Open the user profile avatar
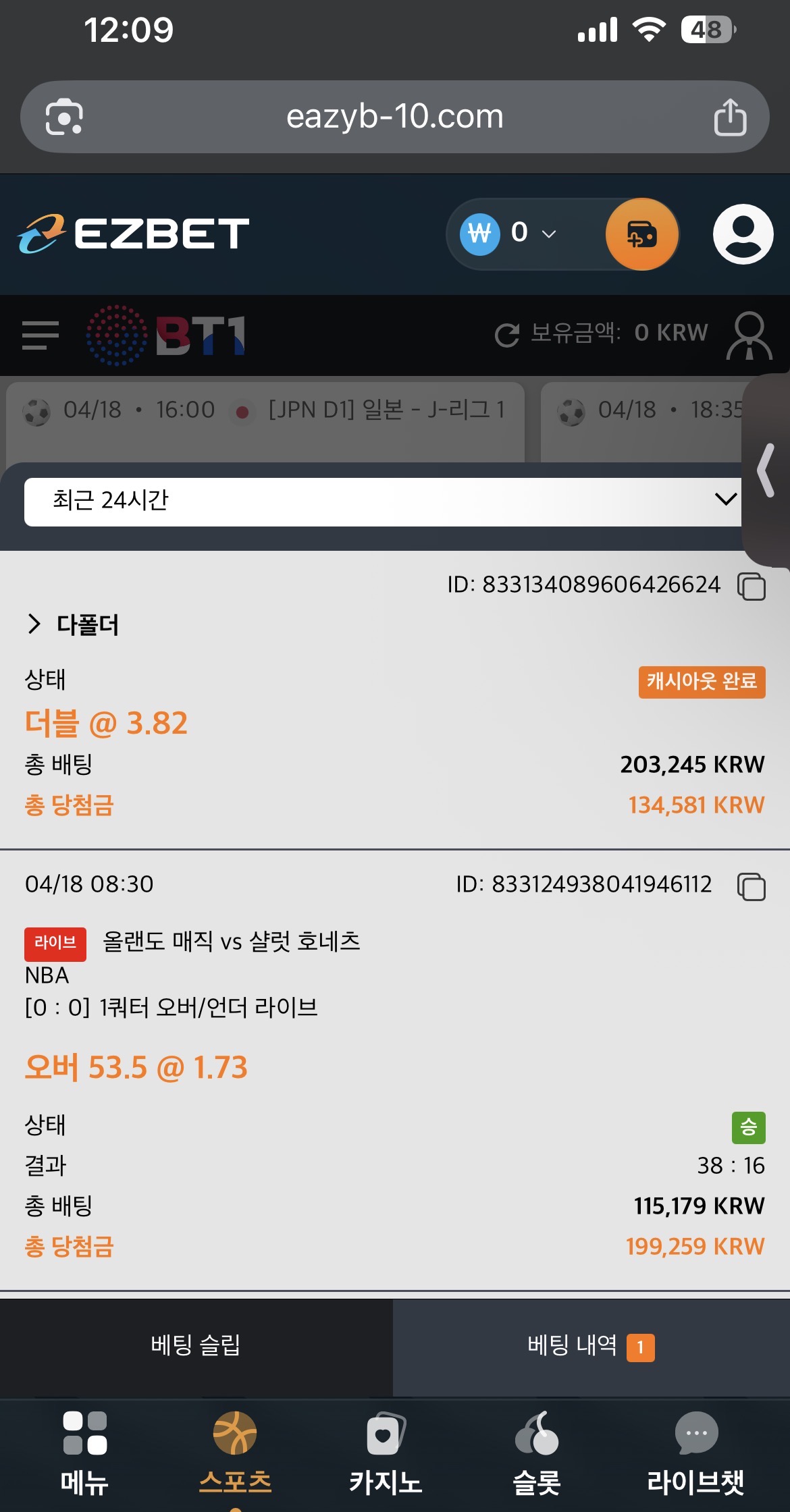Screen dimensions: 790x1512 click(743, 234)
